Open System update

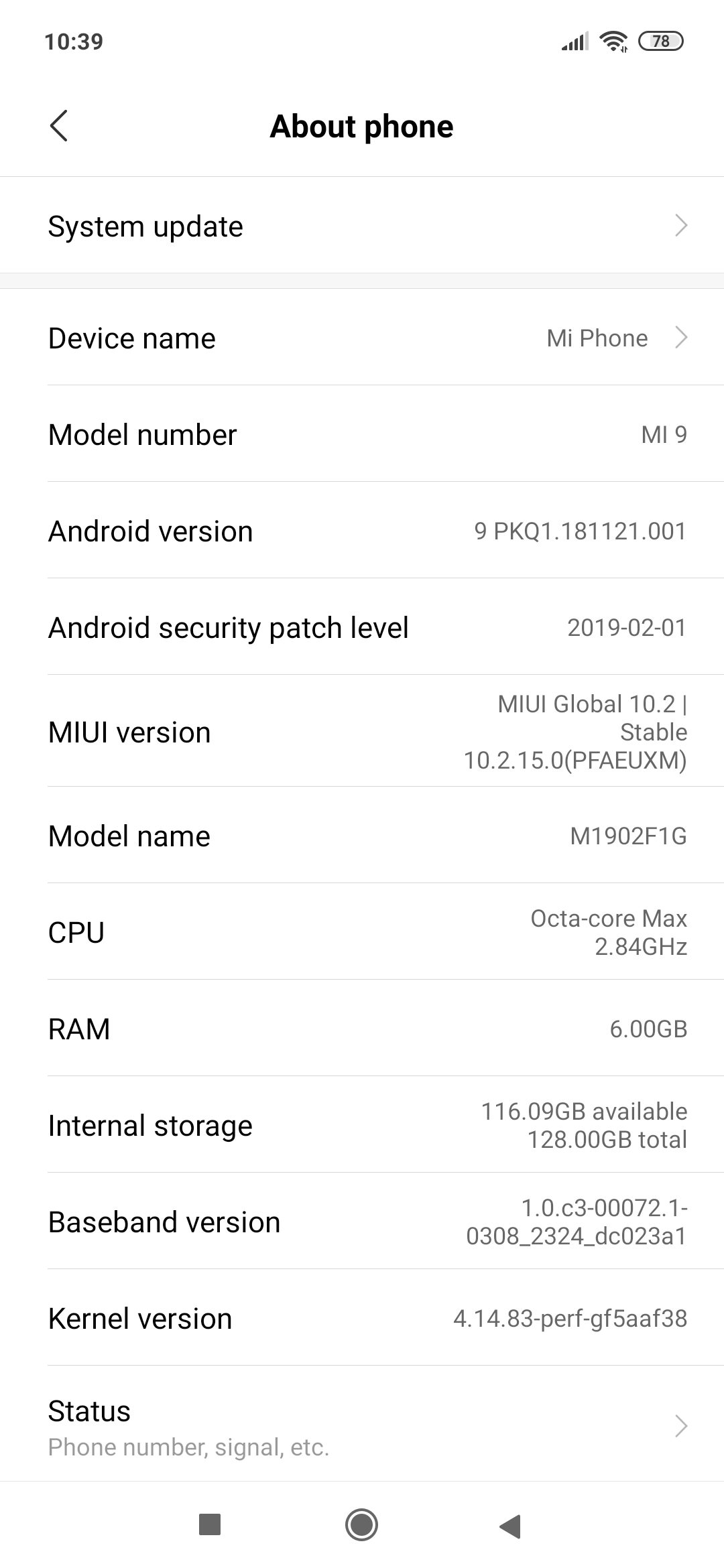362,226
